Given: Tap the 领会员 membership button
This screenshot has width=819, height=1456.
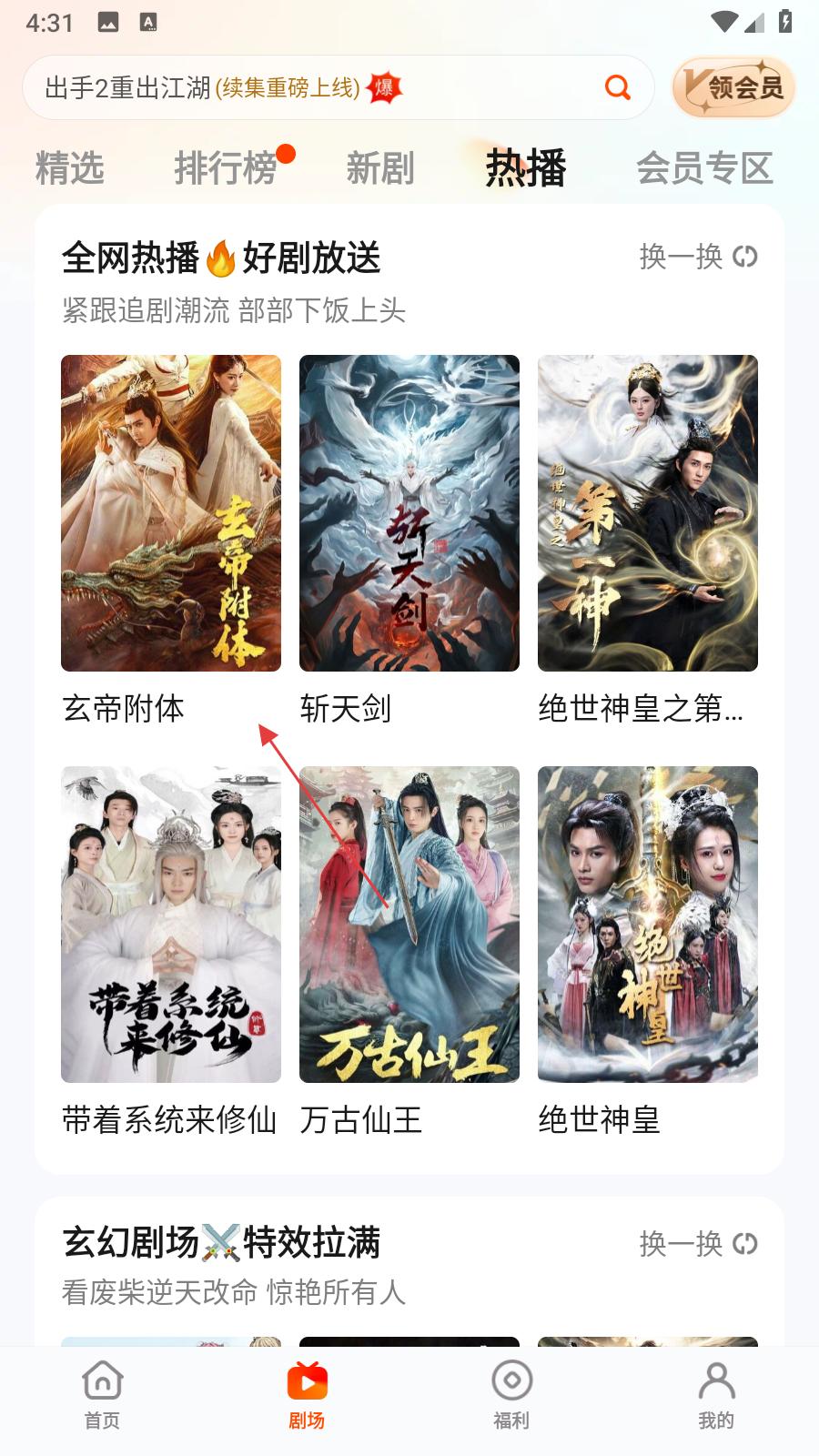Looking at the screenshot, I should tap(733, 87).
